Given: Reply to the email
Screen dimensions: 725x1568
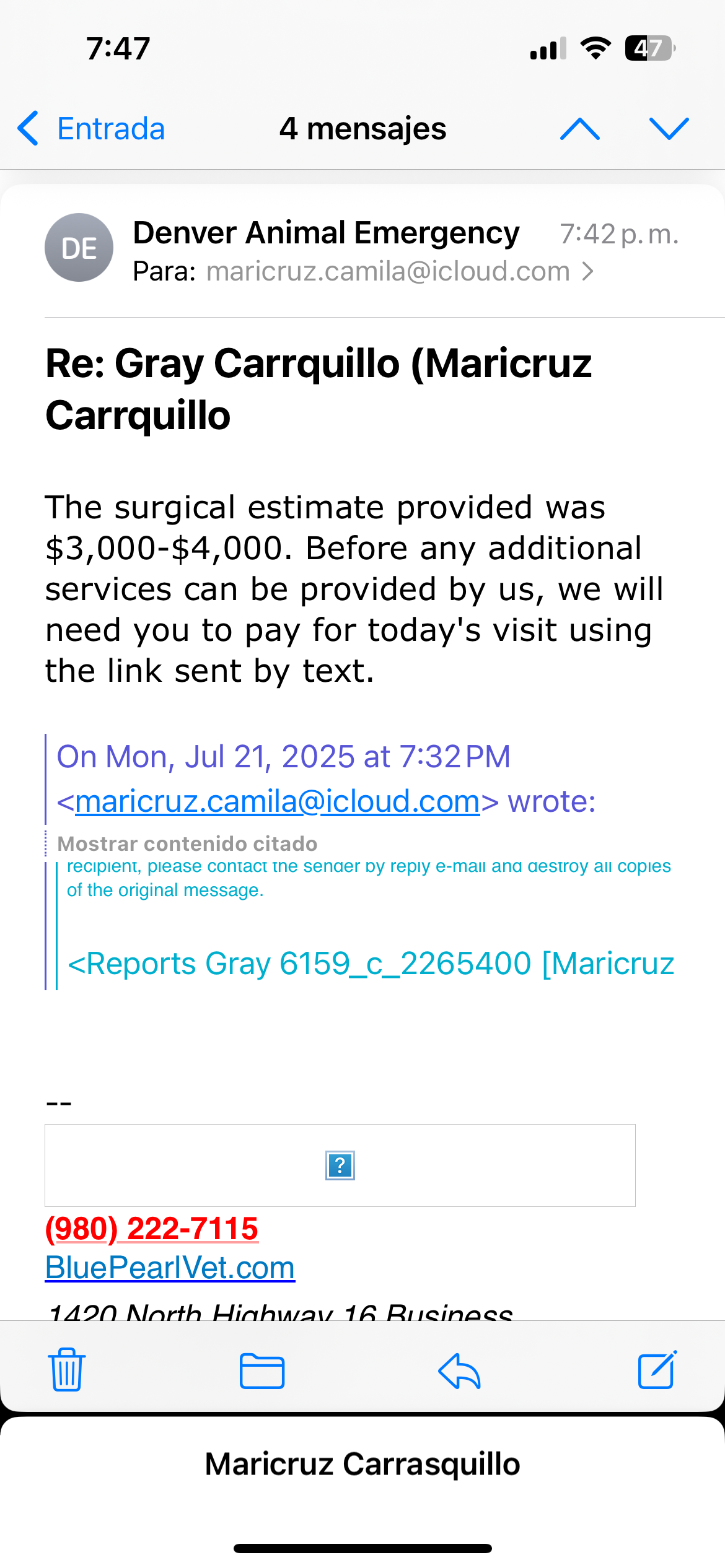Looking at the screenshot, I should 459,1371.
